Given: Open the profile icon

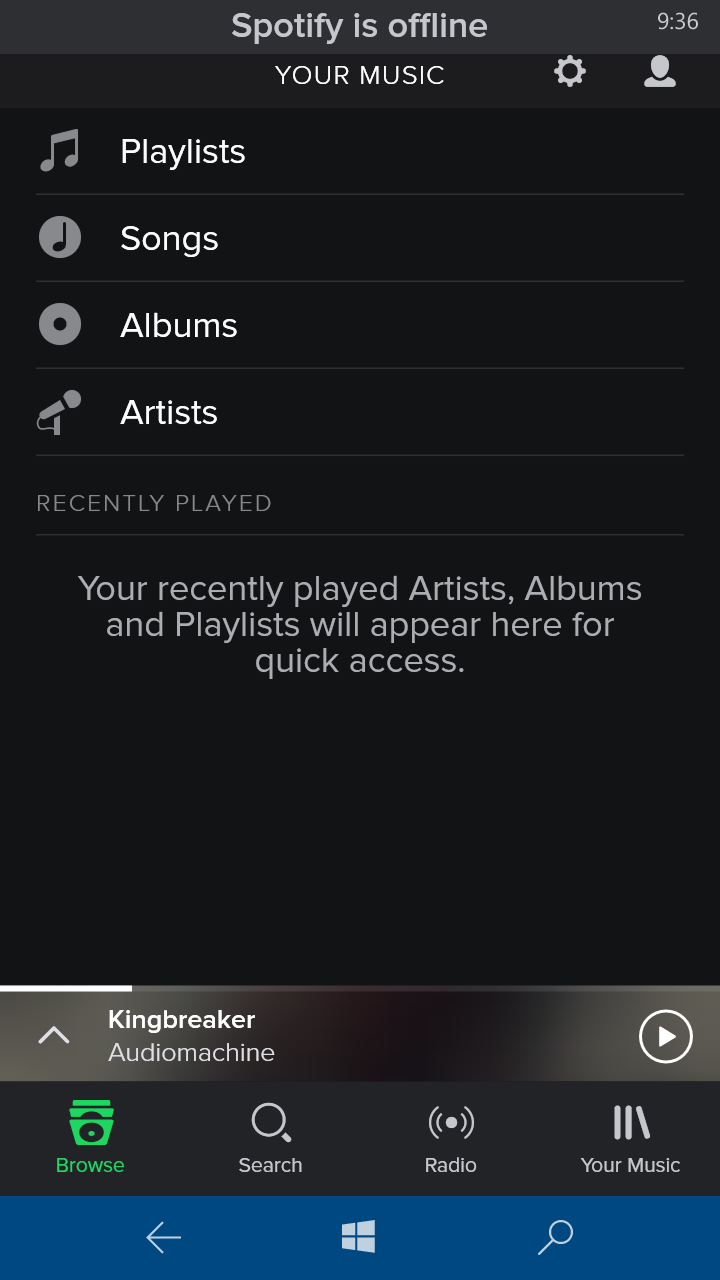Looking at the screenshot, I should 660,72.
